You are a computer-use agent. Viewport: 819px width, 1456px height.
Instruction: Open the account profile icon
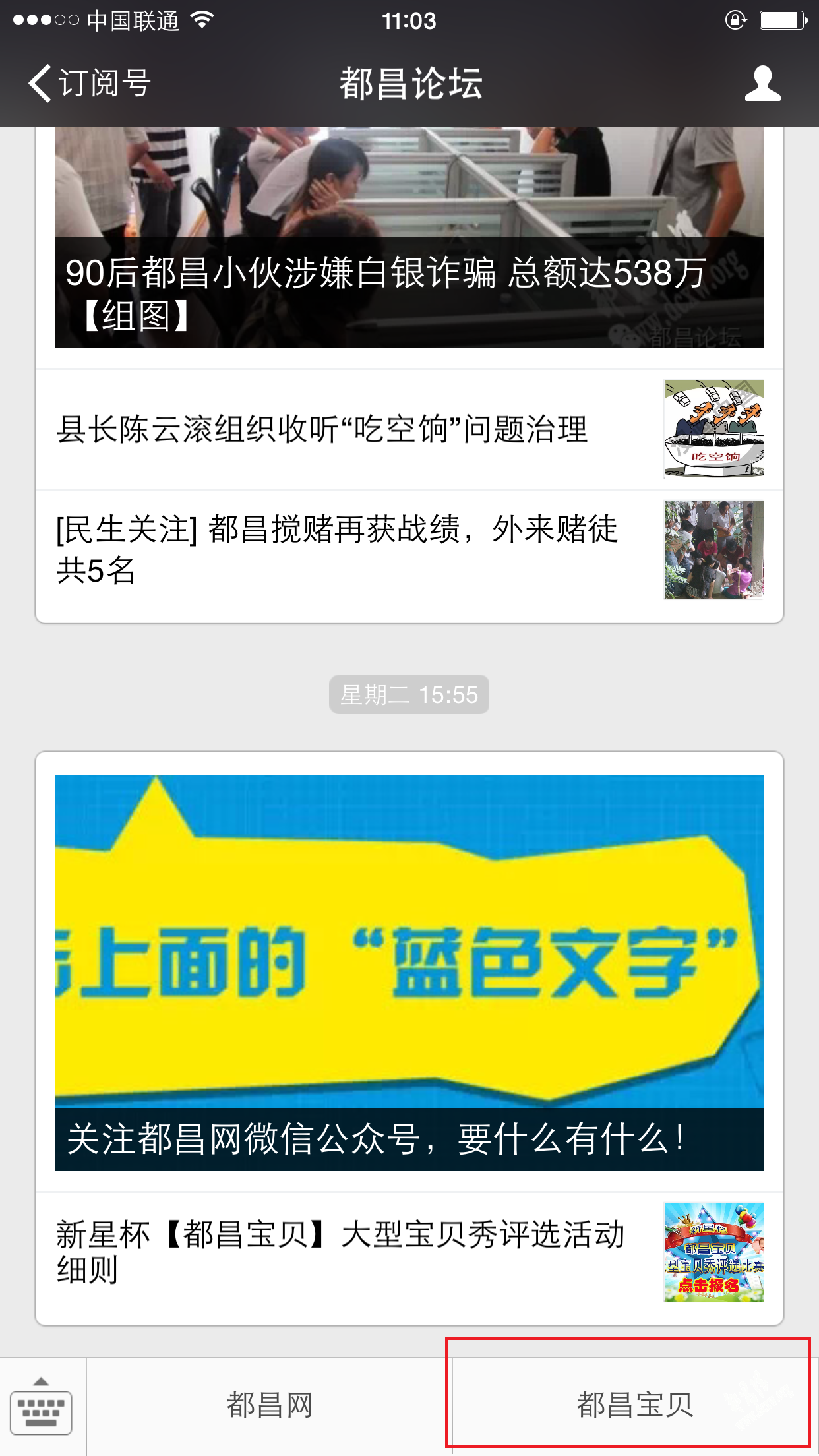coord(762,84)
